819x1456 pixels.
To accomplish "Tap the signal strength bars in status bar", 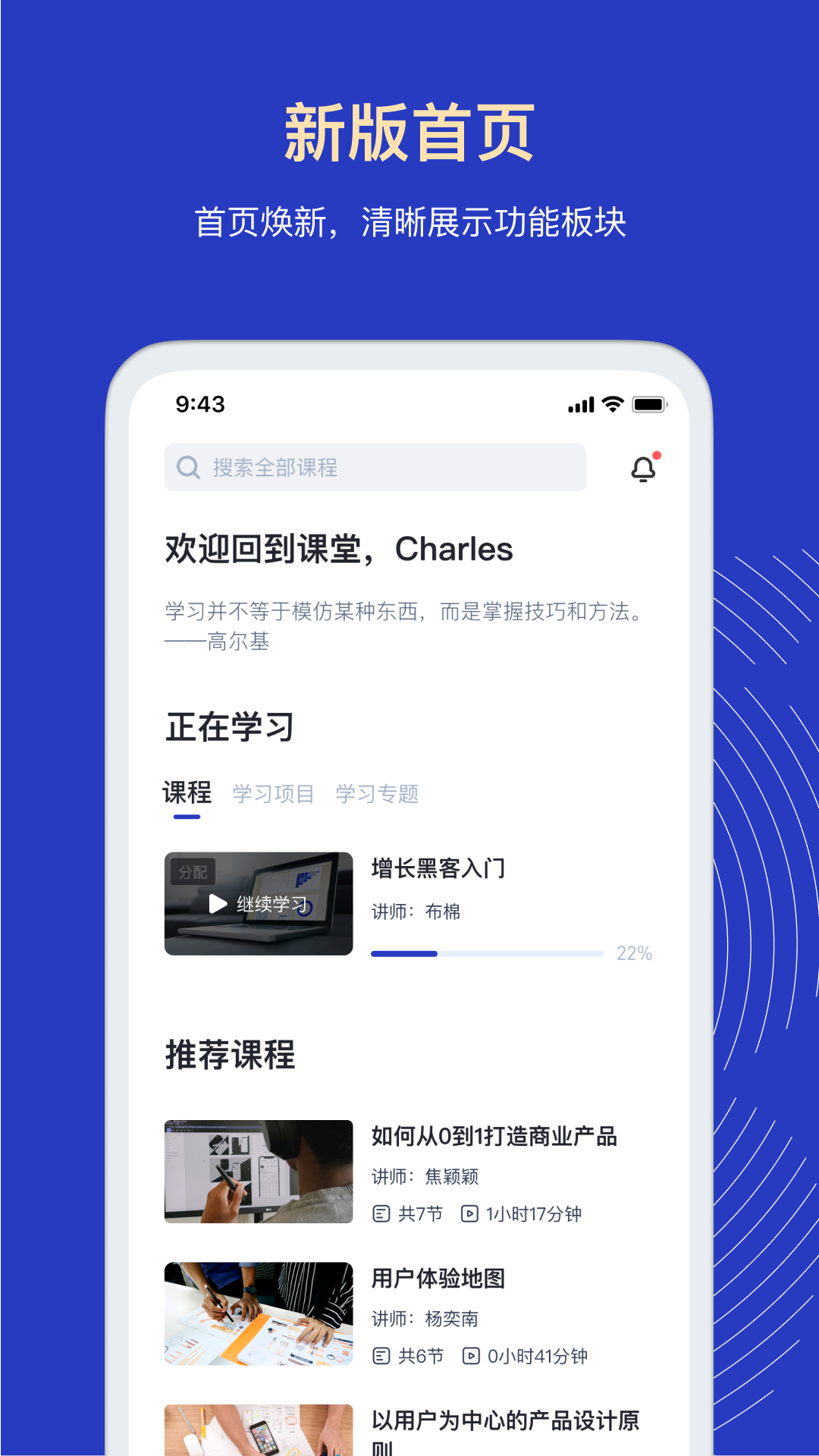I will [581, 406].
